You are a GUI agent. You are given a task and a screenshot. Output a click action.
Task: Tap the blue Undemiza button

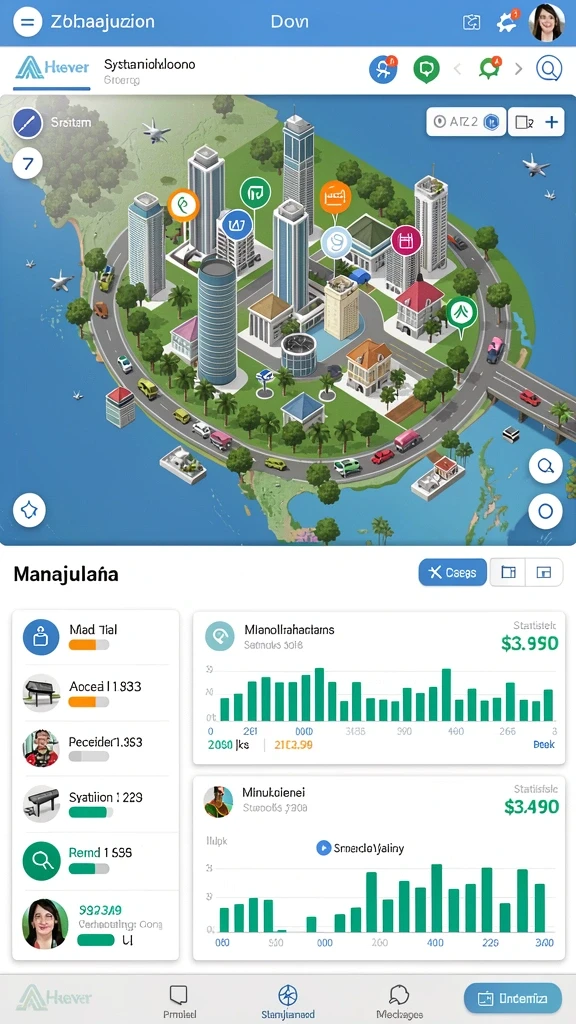click(x=513, y=998)
